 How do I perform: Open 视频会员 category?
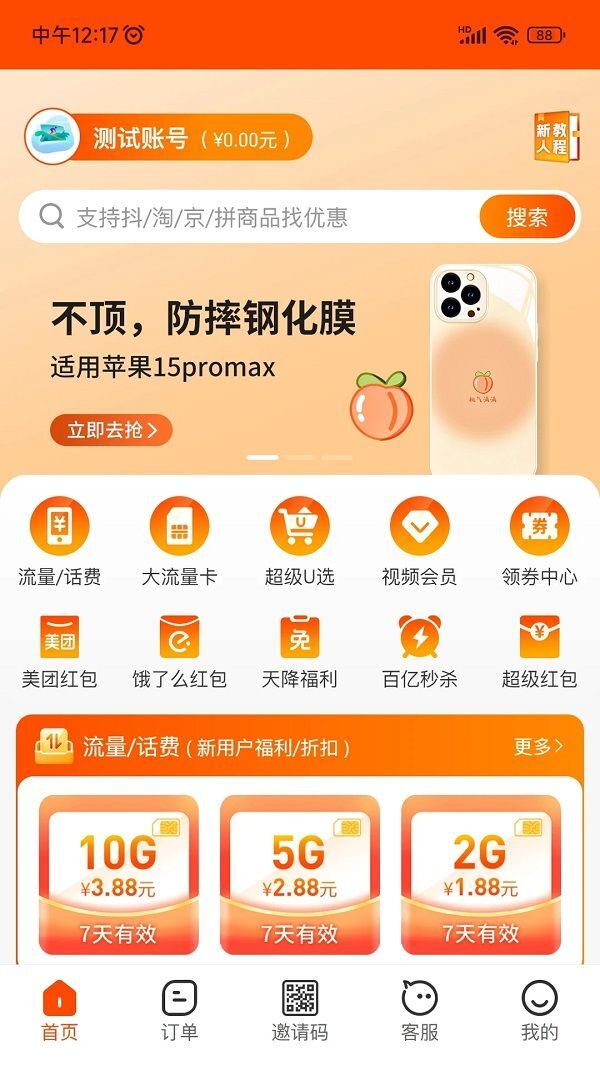pyautogui.click(x=419, y=542)
